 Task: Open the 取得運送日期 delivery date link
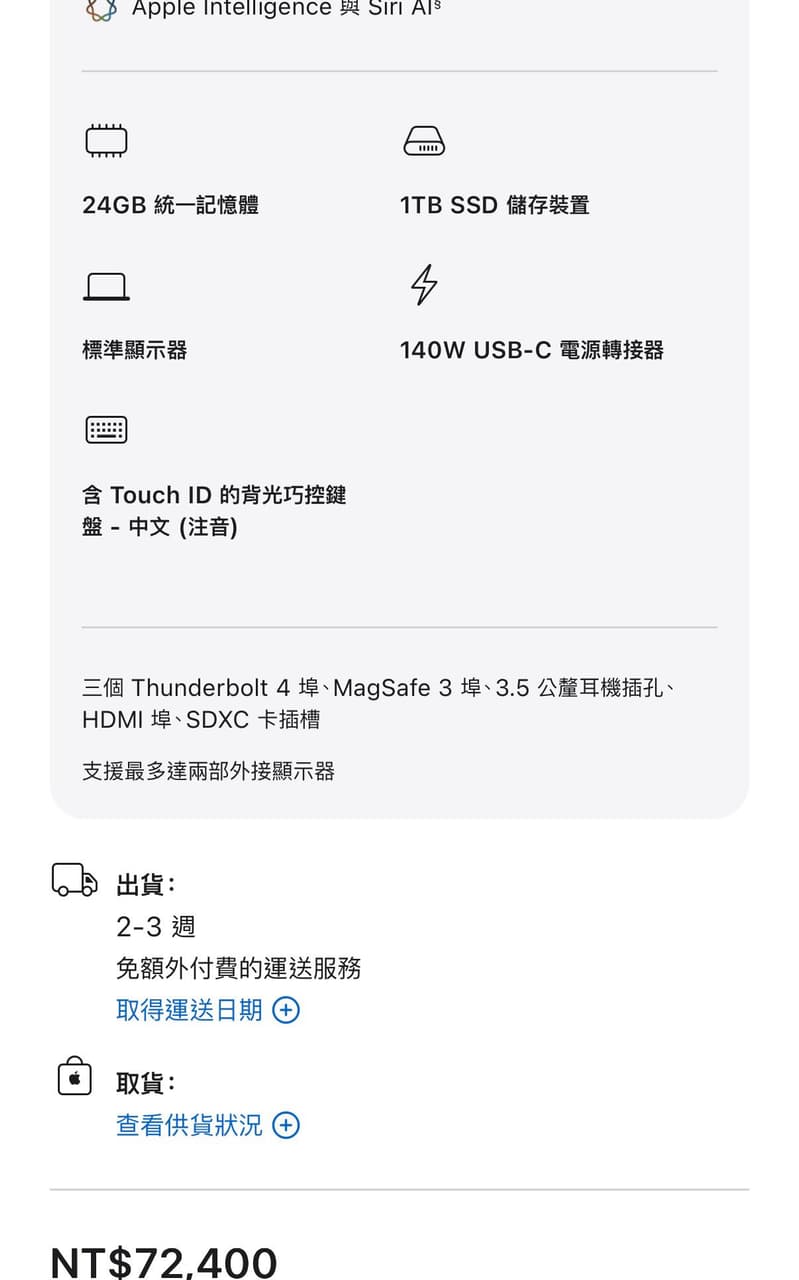[x=208, y=1010]
